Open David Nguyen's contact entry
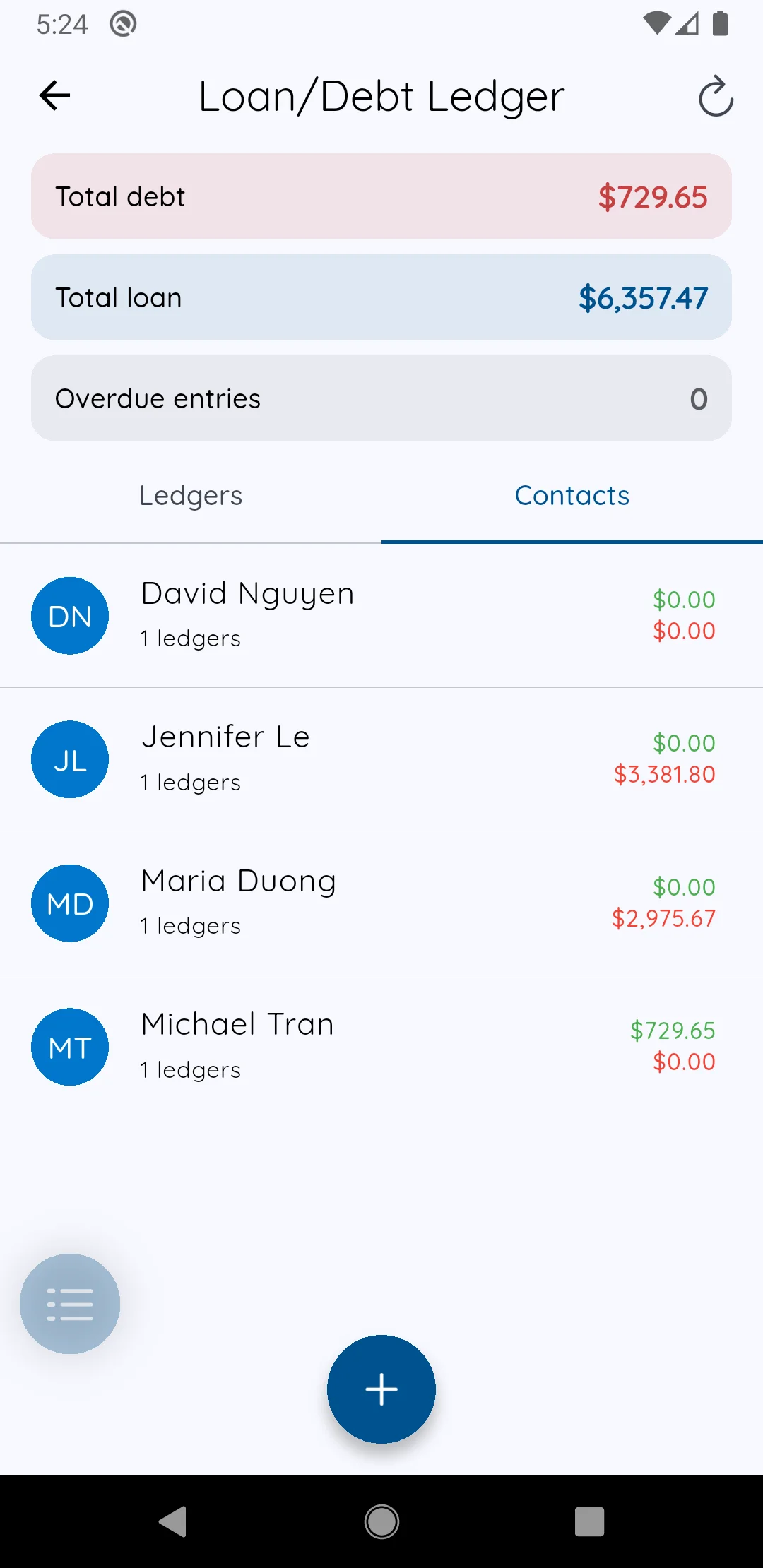The image size is (763, 1568). point(381,616)
